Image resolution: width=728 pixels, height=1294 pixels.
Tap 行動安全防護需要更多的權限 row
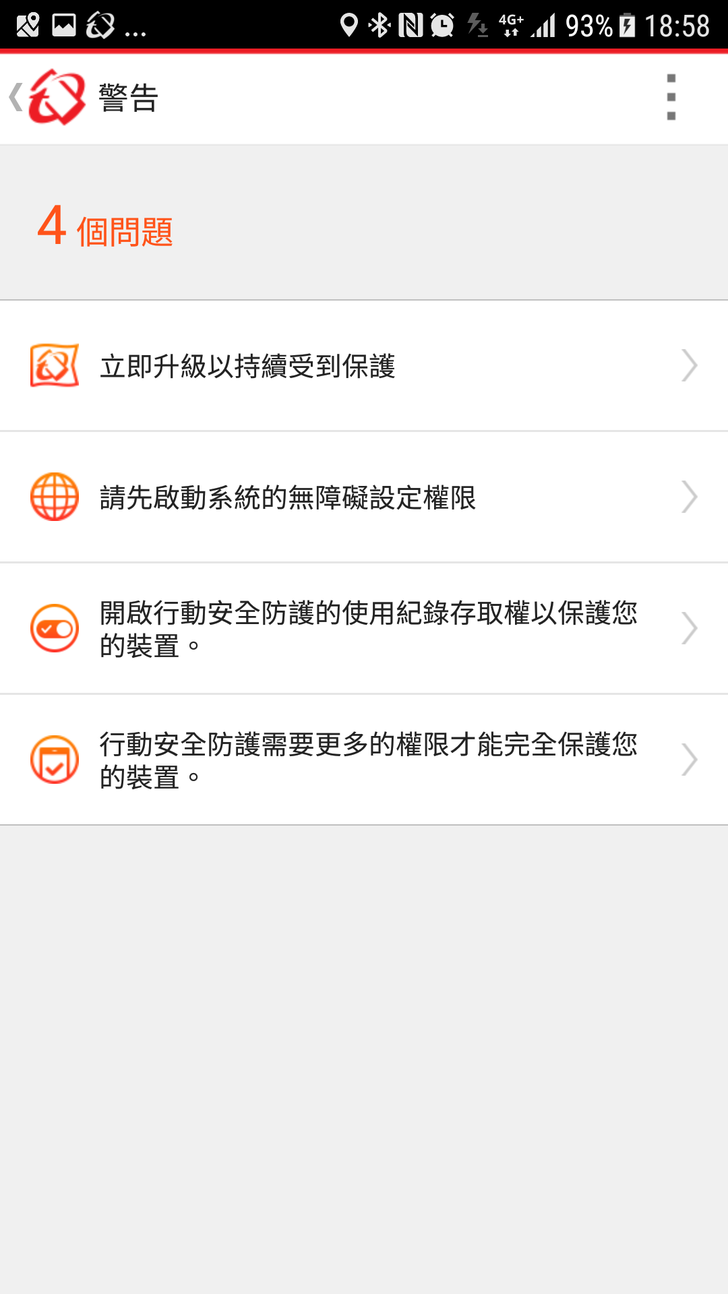(363, 760)
